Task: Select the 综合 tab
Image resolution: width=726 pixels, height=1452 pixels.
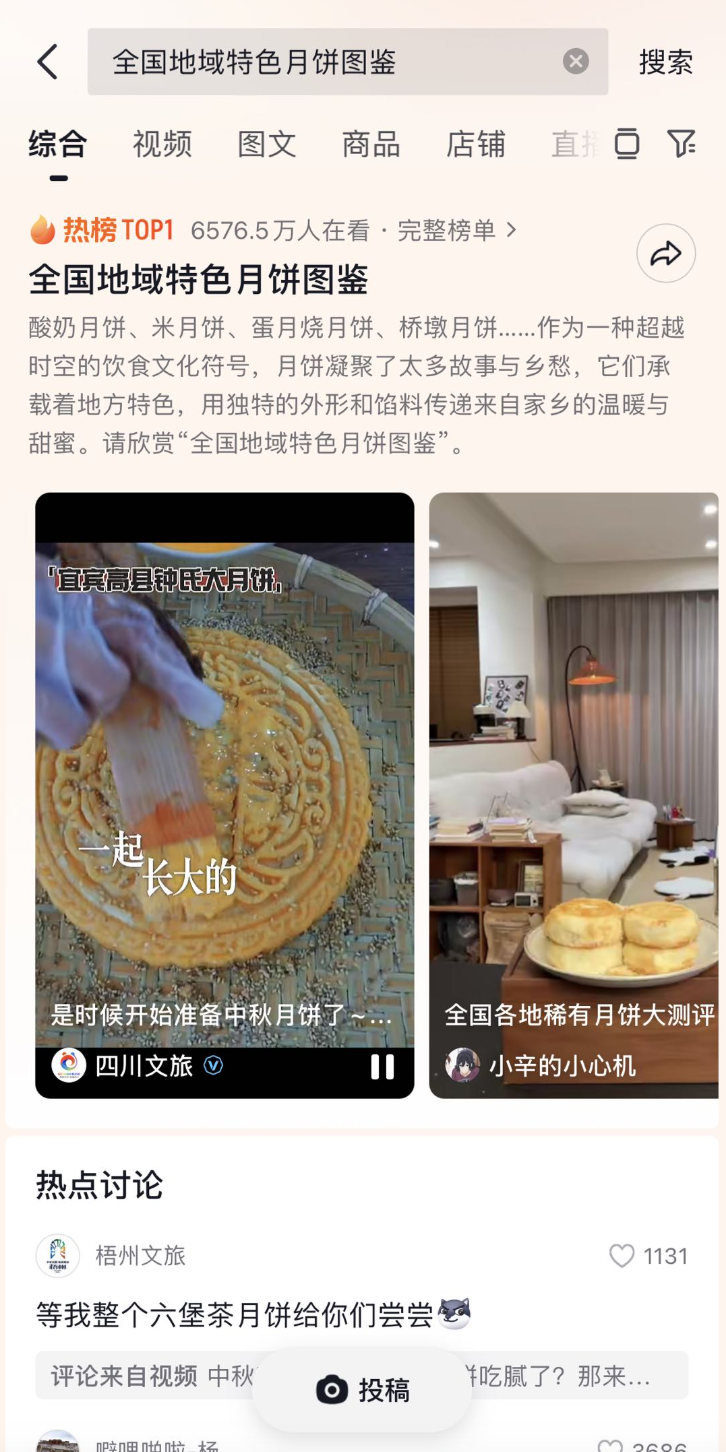Action: [58, 144]
